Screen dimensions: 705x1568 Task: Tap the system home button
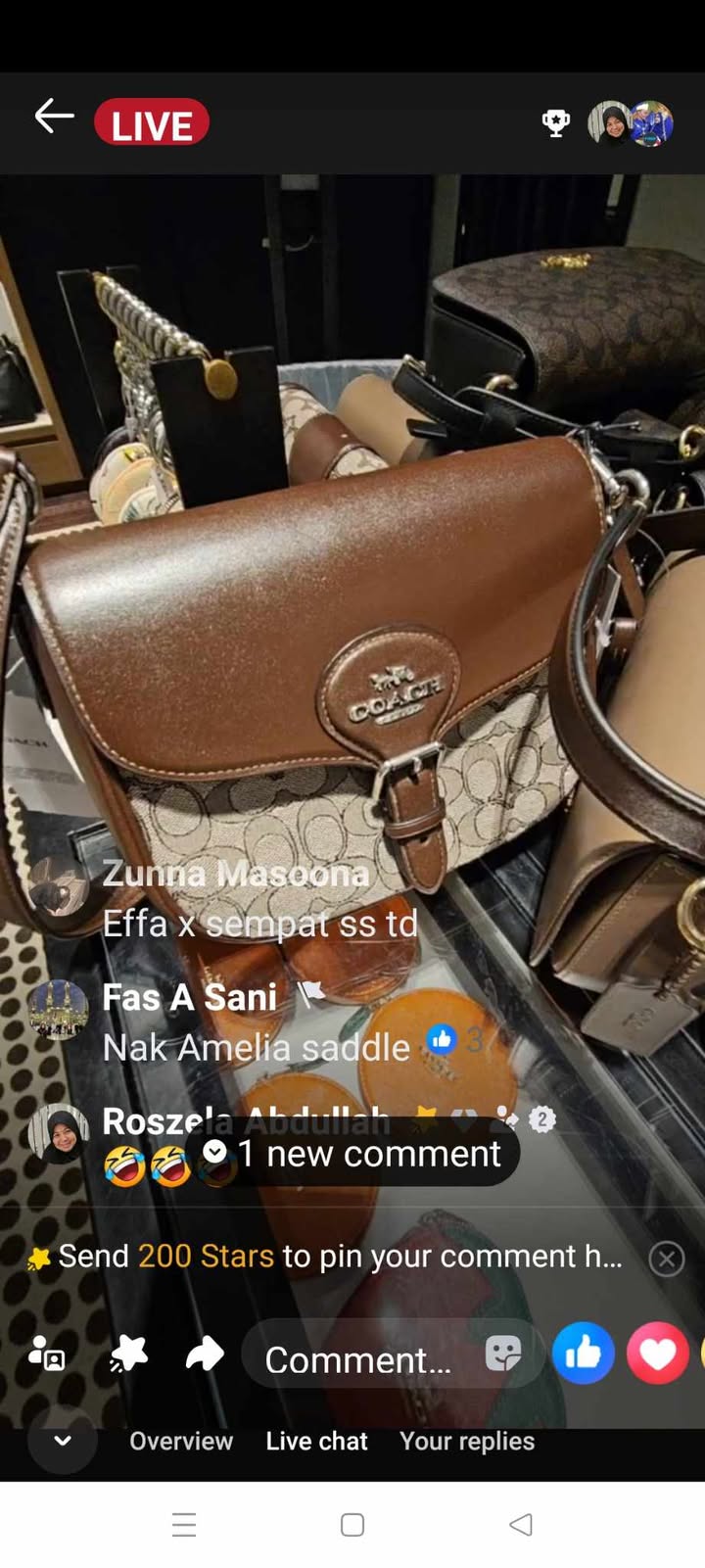[x=352, y=1524]
